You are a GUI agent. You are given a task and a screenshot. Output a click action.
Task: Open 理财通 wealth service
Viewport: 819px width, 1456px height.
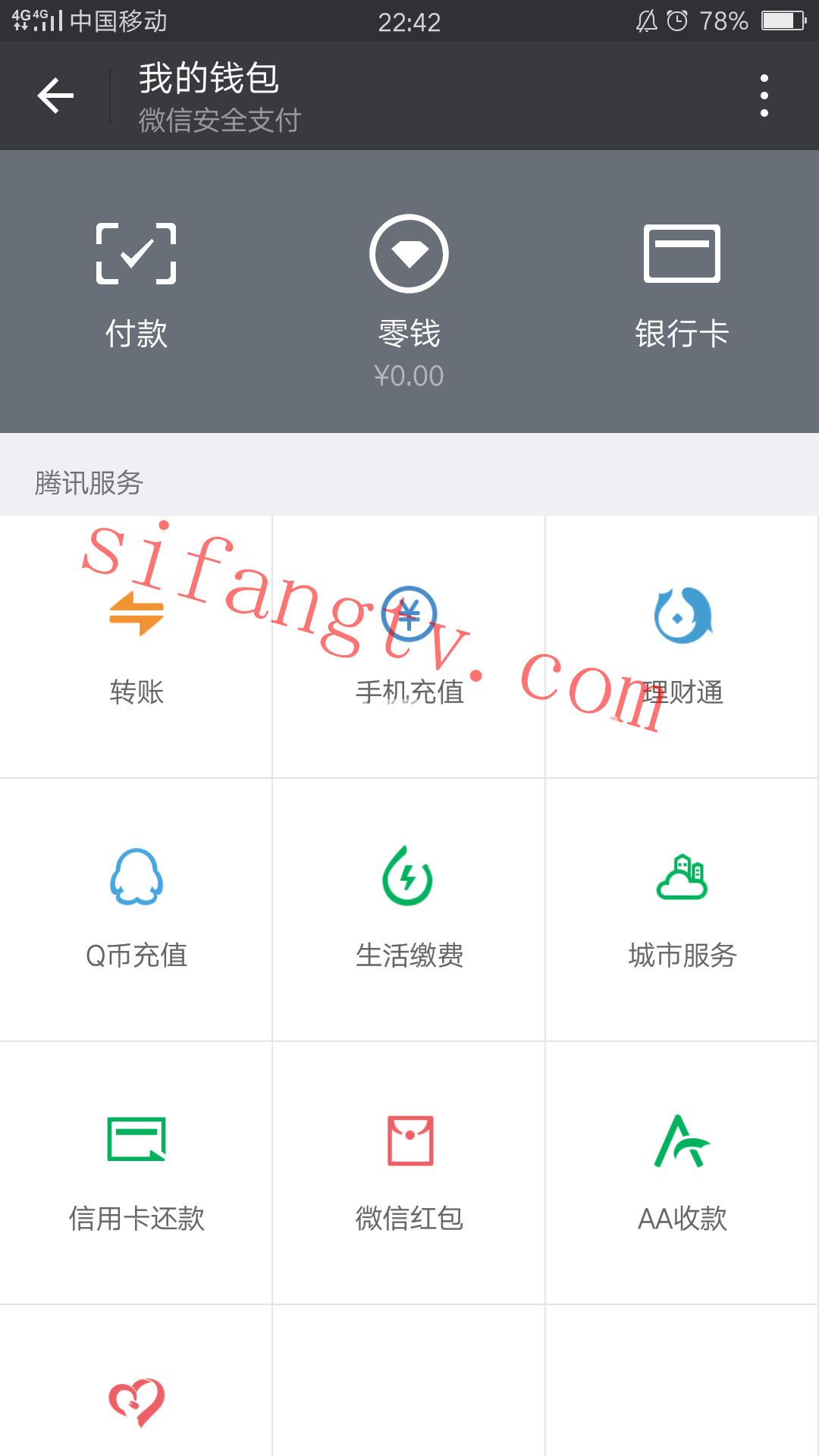[x=682, y=647]
